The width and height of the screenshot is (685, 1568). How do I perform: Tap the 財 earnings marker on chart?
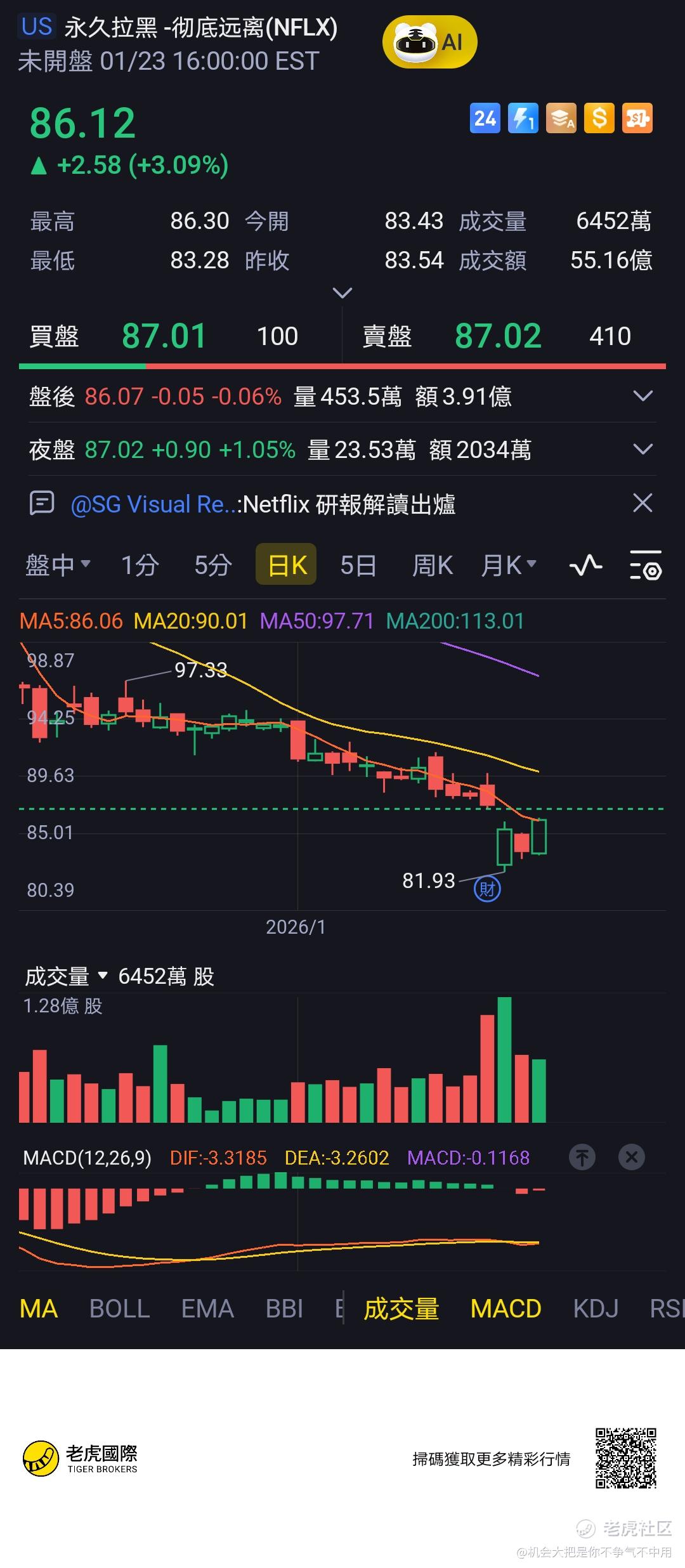coord(487,889)
